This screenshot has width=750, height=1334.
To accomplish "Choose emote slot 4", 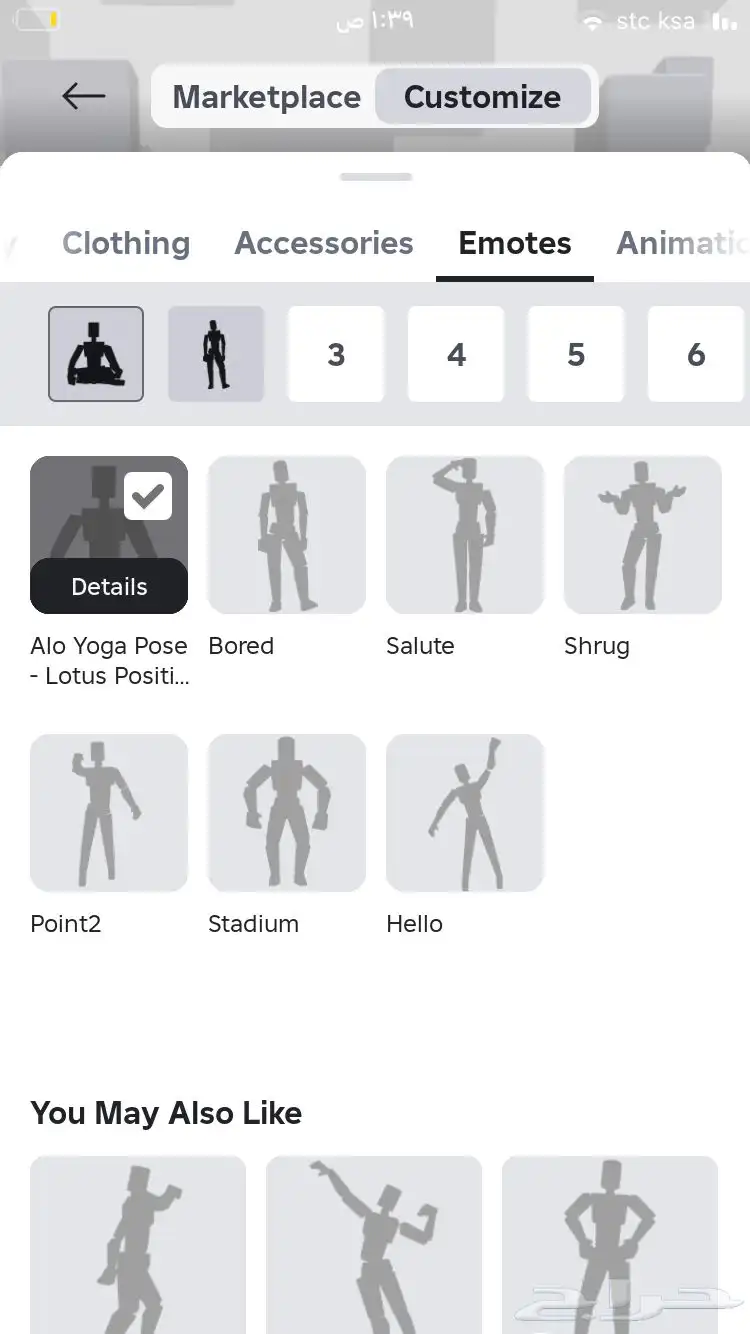I will [456, 354].
